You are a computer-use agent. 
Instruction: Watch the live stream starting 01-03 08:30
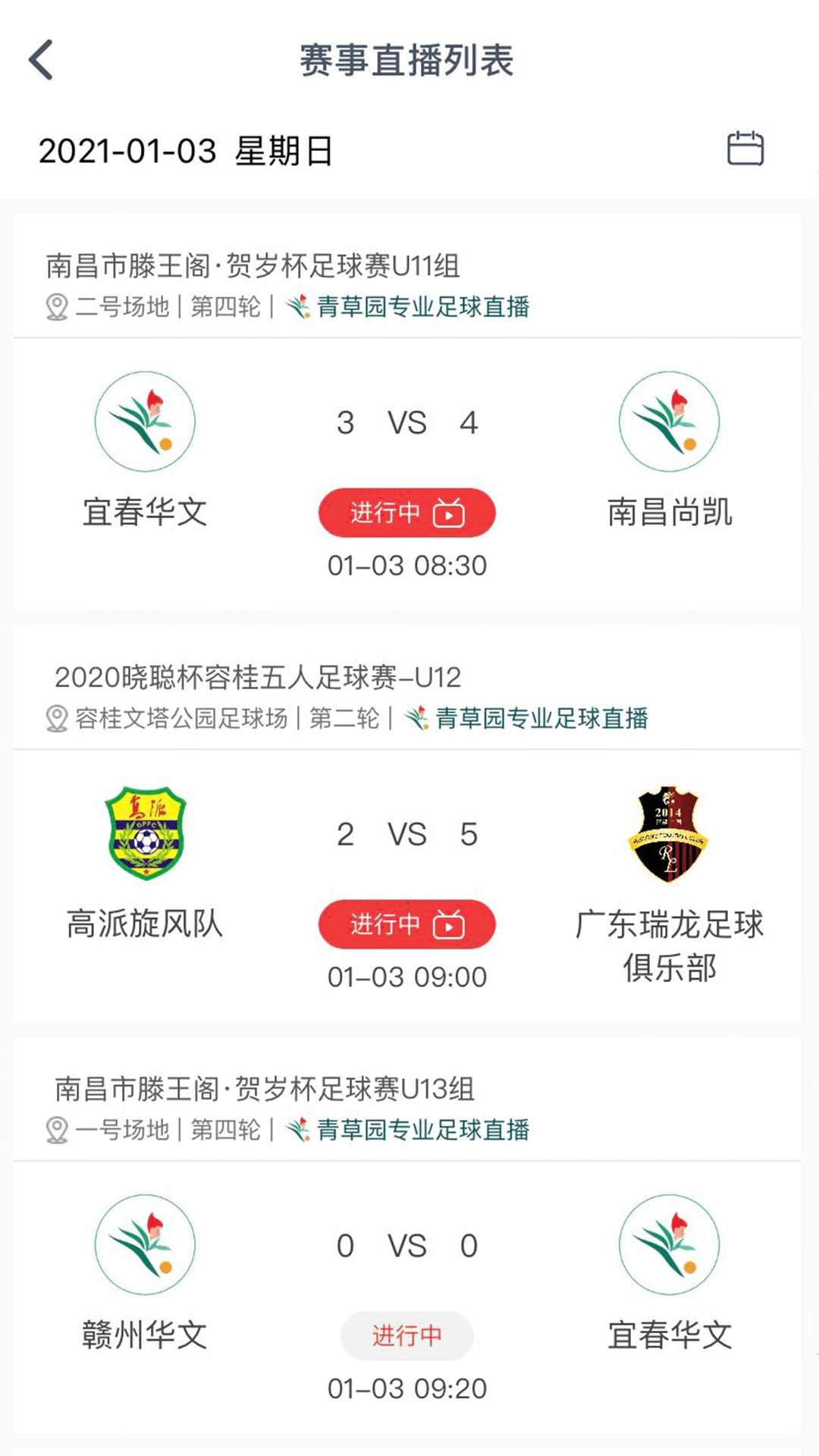406,513
